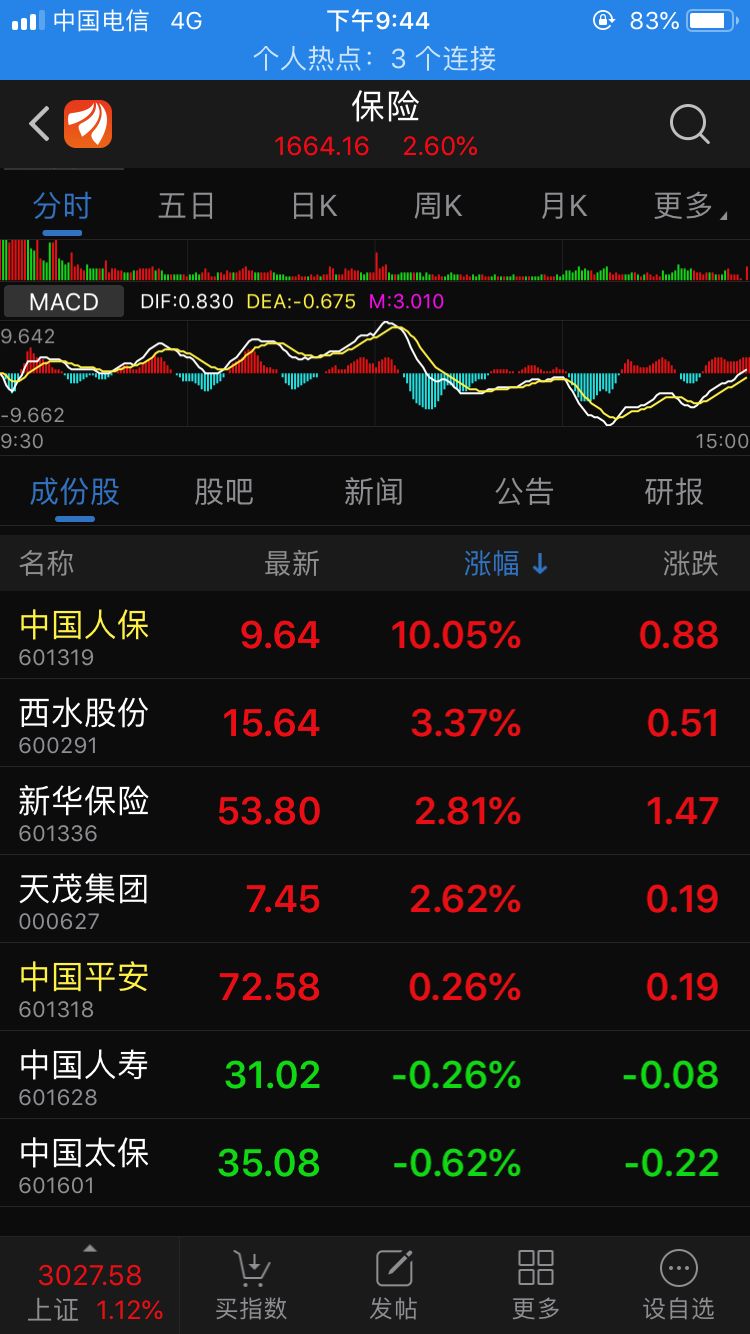View the 公告 tab

point(524,491)
